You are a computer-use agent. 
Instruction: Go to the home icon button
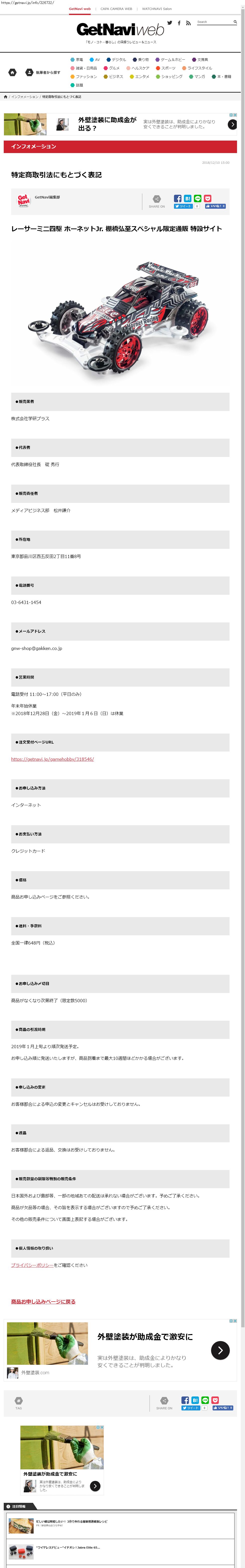click(x=12, y=72)
